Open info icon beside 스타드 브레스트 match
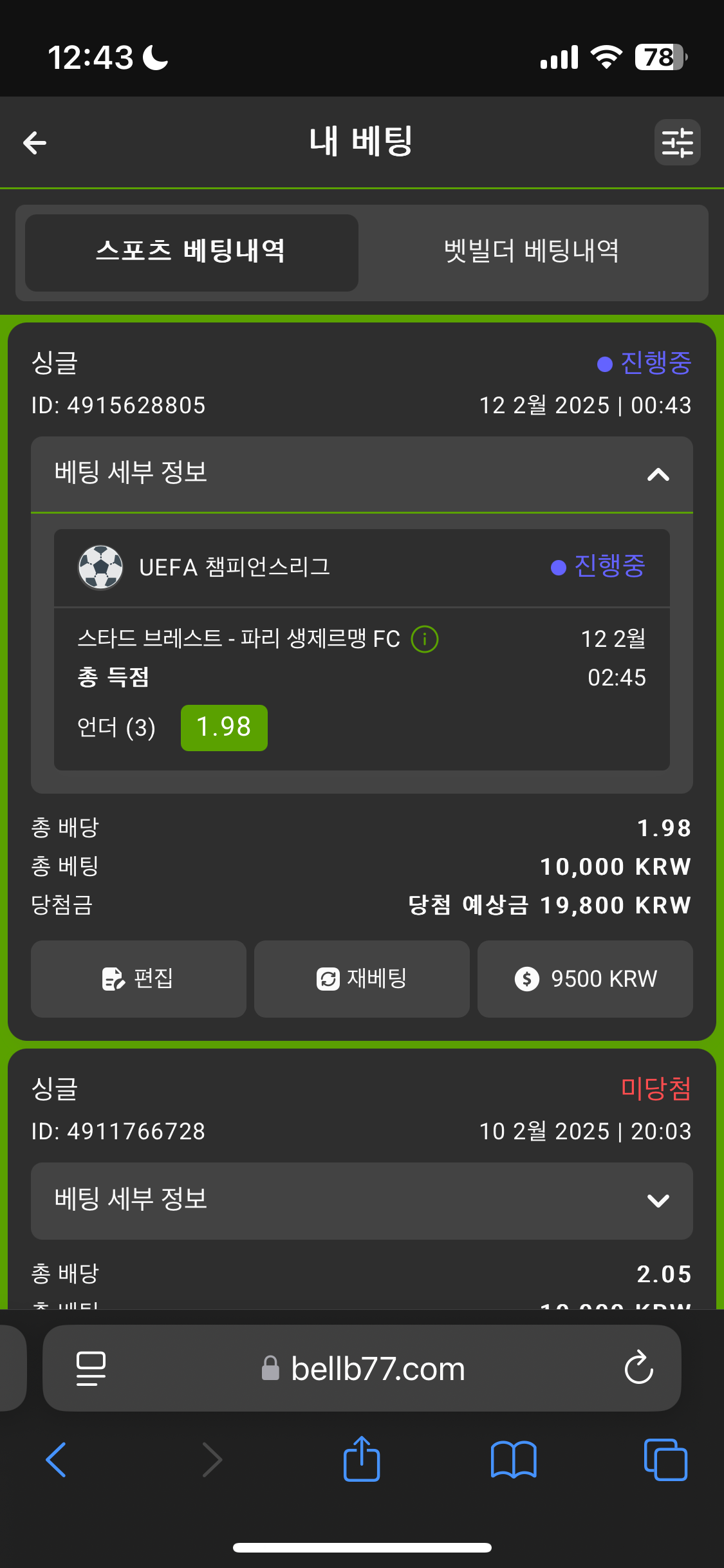 pos(425,639)
